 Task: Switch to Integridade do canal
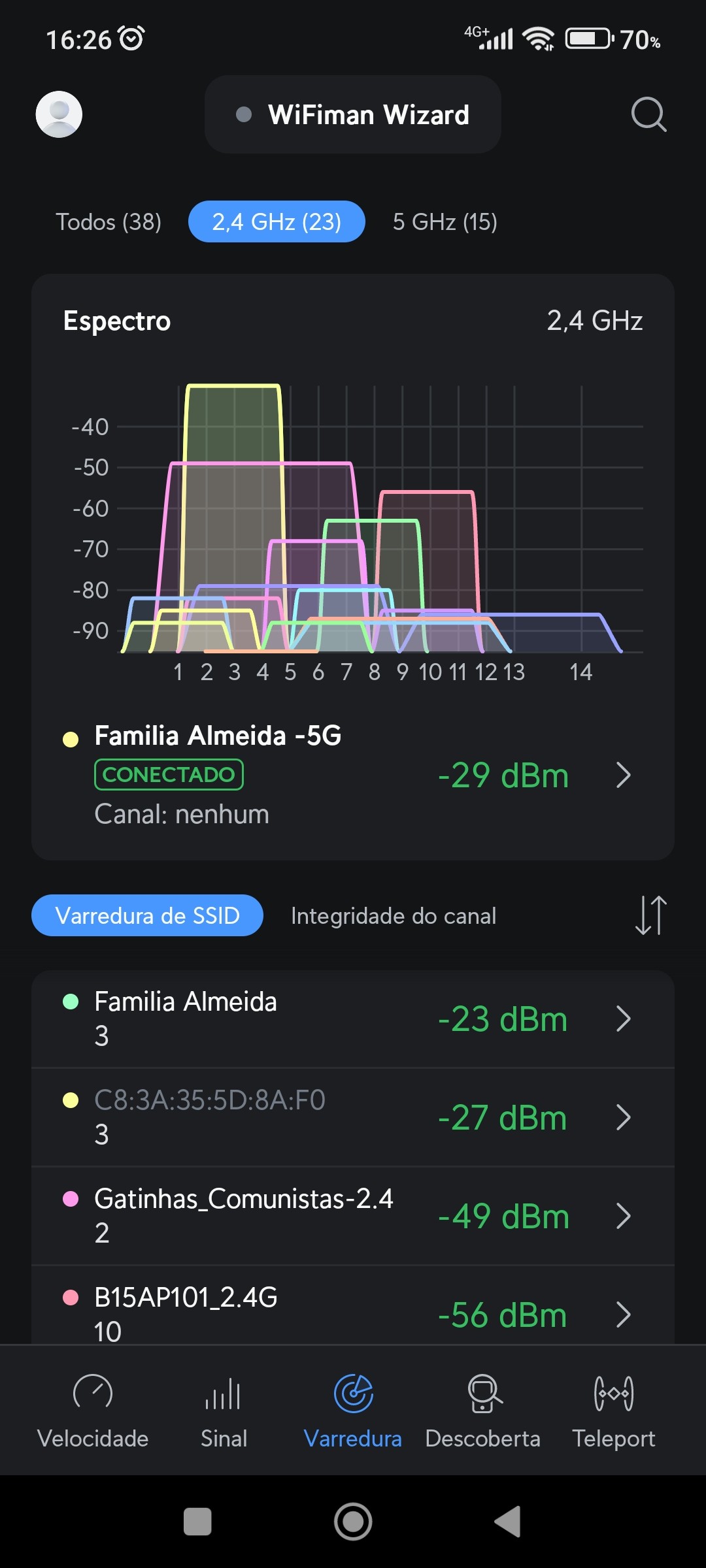tap(394, 916)
